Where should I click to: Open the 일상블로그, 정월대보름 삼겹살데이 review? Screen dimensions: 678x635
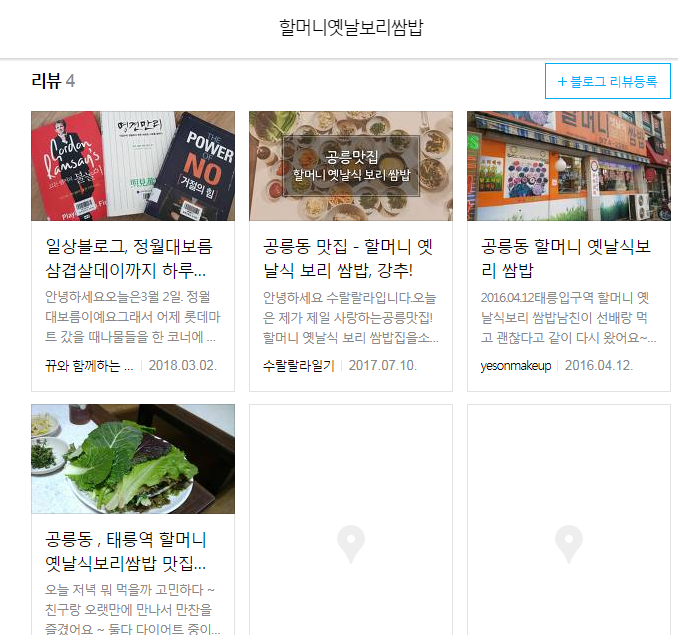[133, 258]
